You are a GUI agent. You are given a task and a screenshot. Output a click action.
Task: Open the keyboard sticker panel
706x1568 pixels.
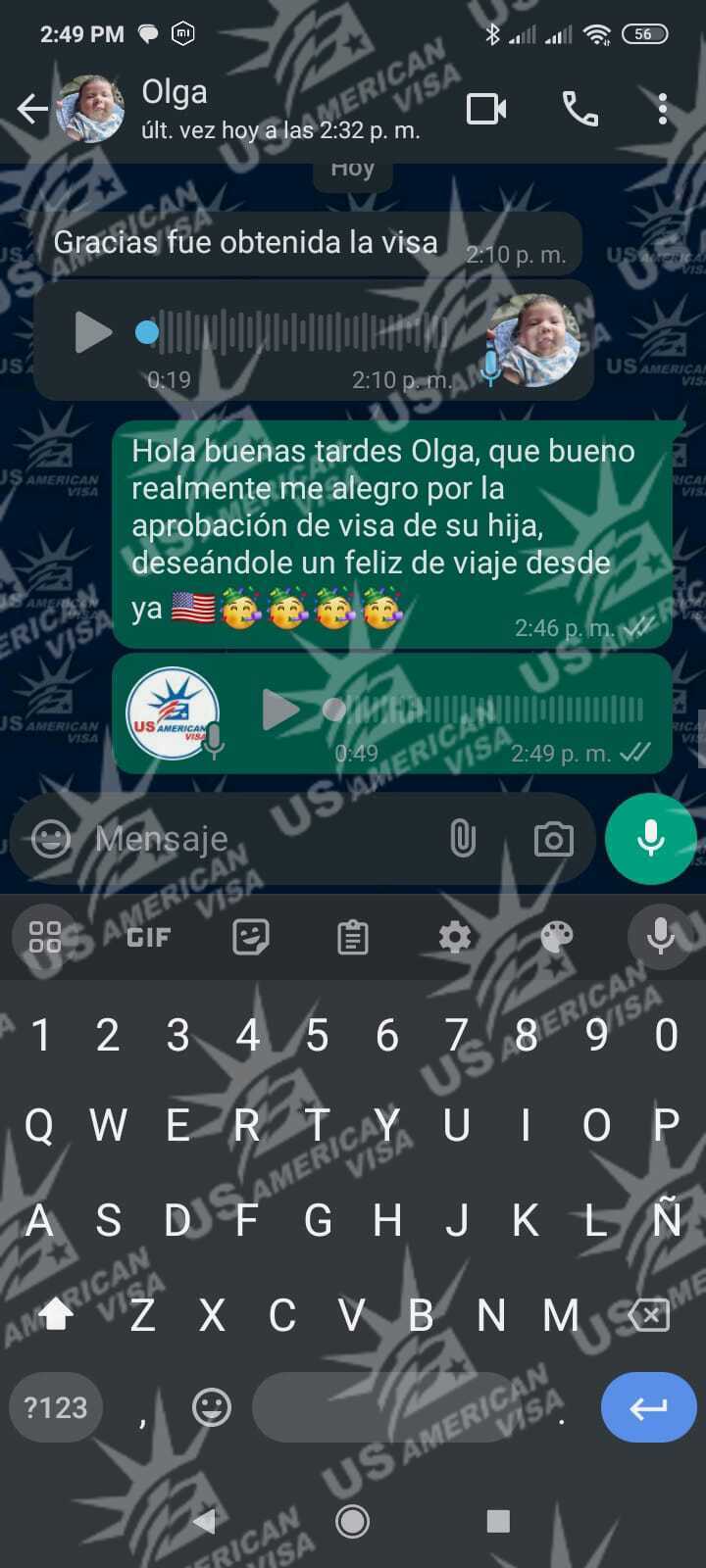(251, 938)
